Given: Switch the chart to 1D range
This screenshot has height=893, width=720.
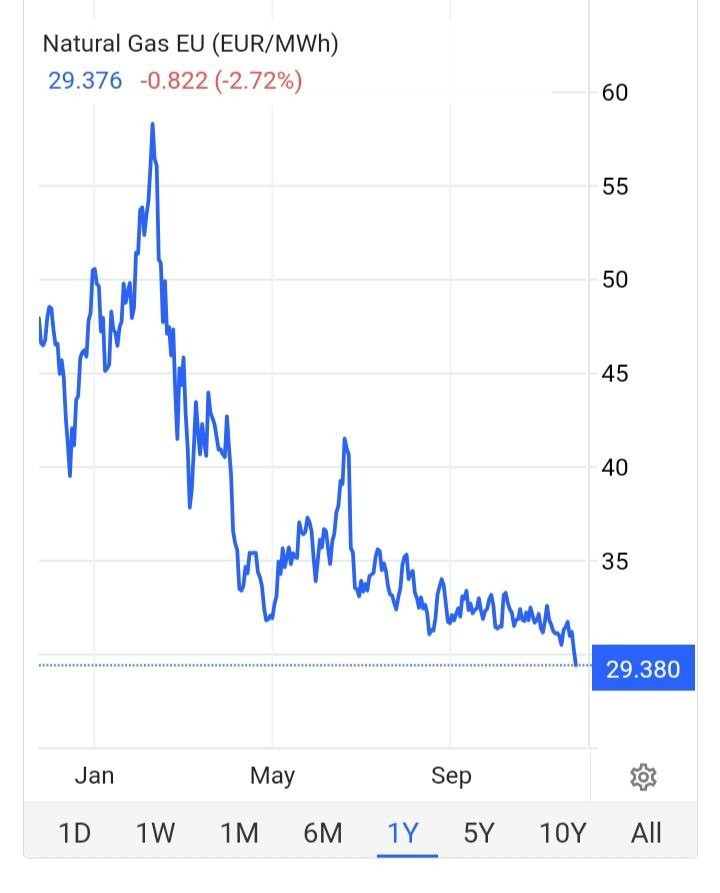Looking at the screenshot, I should (74, 832).
